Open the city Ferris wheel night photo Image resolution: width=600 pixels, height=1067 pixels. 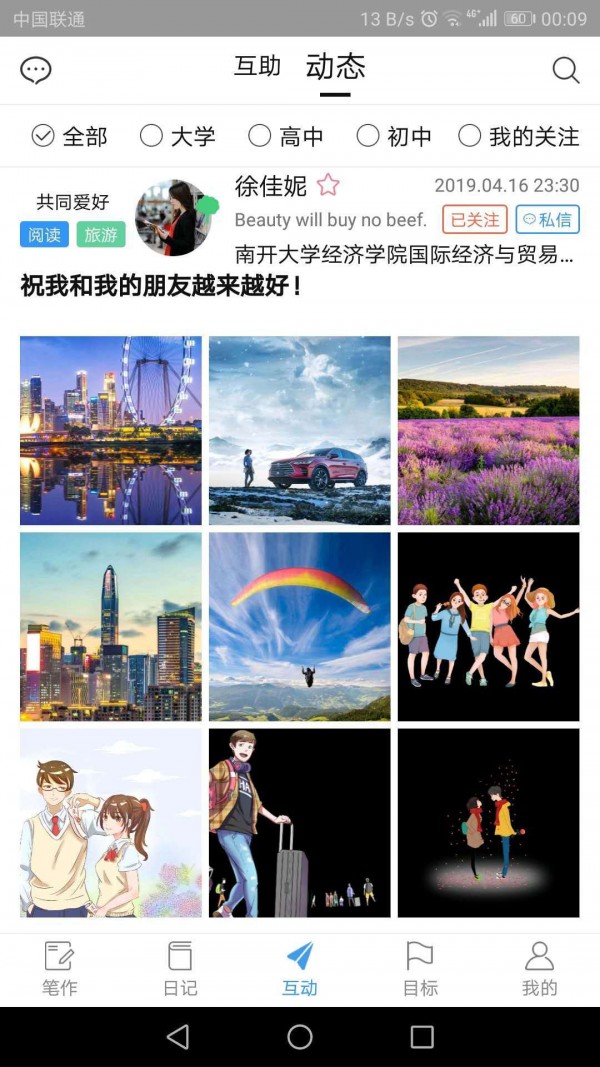pyautogui.click(x=111, y=430)
